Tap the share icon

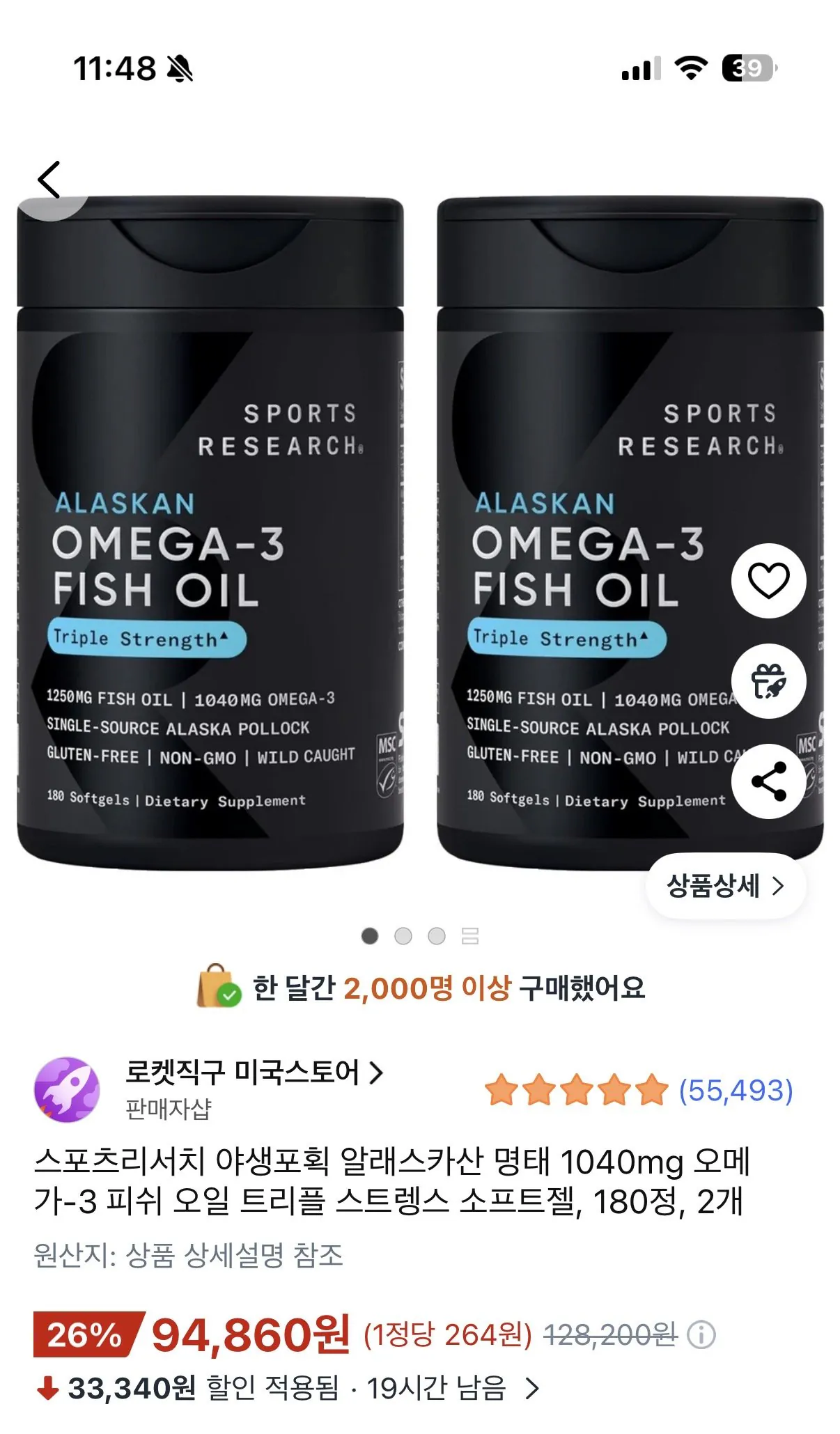pos(767,782)
